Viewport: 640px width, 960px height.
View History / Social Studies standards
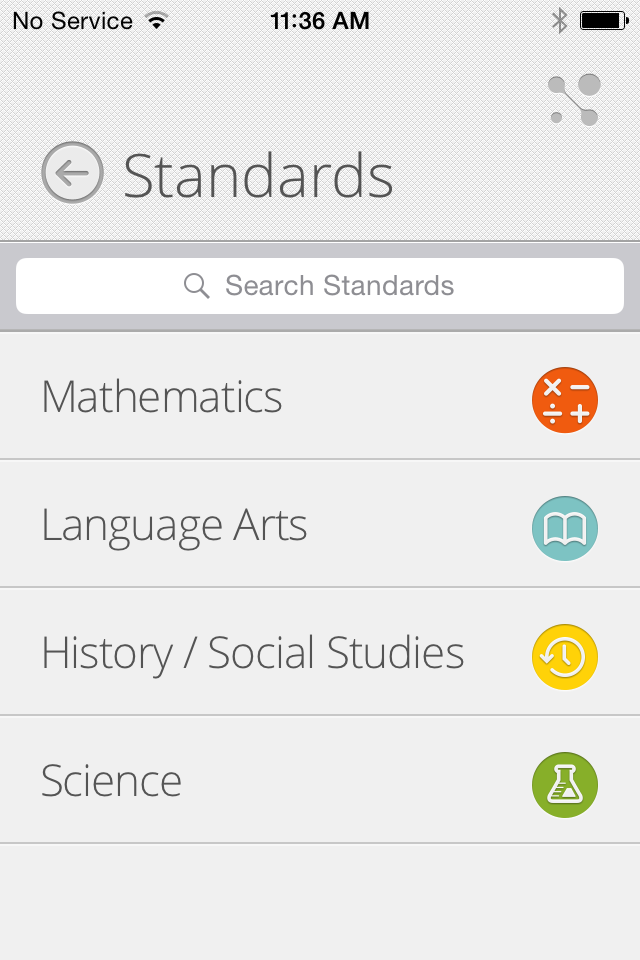coord(320,653)
